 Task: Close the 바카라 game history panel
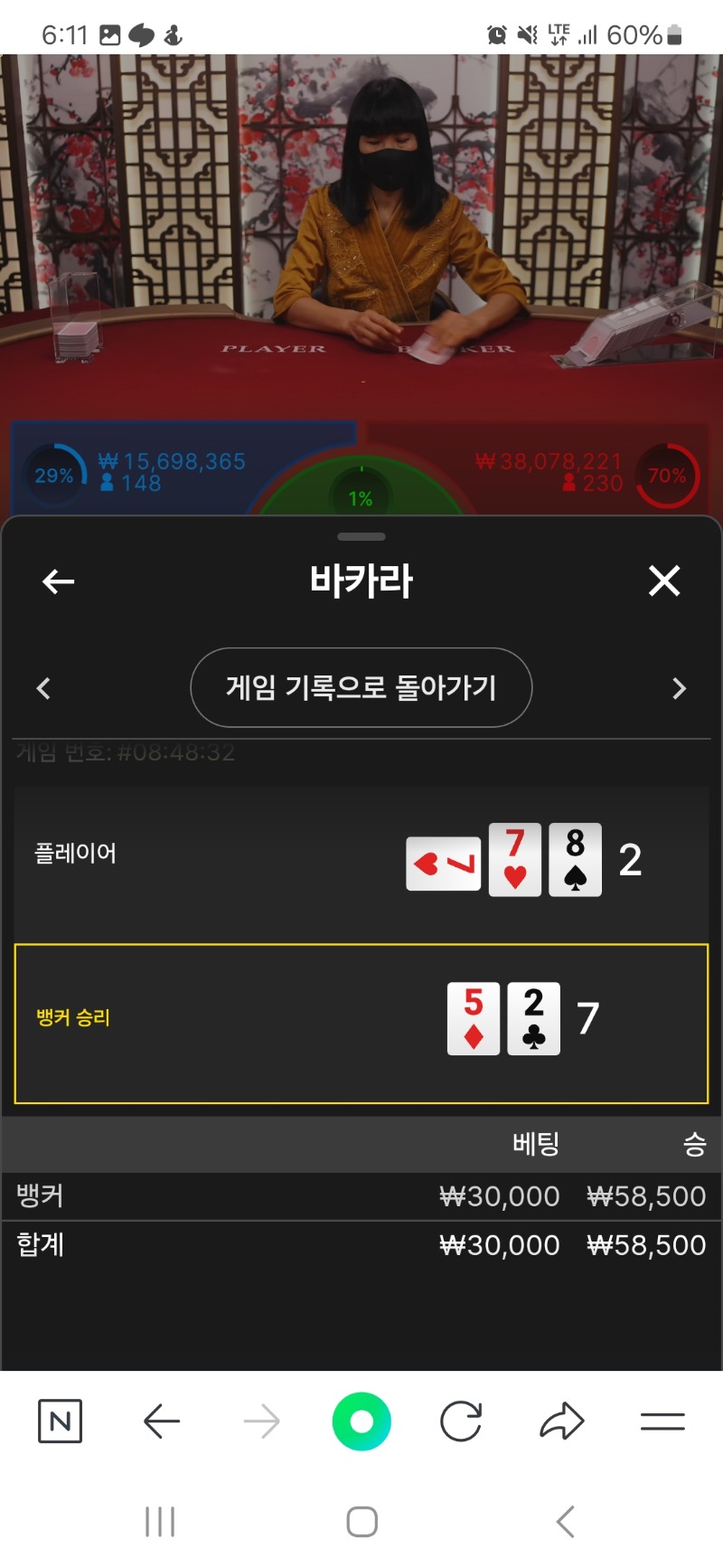point(664,581)
